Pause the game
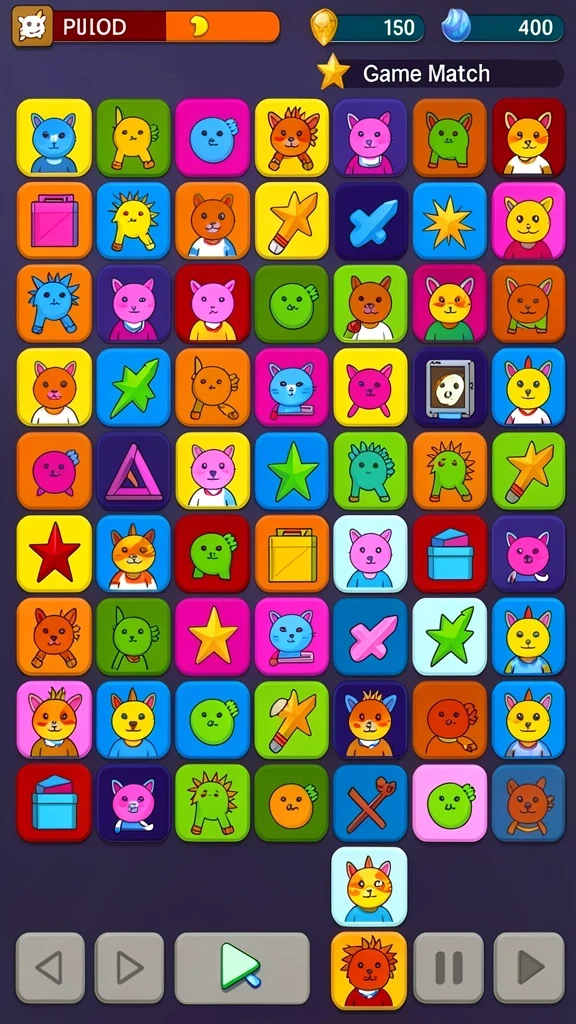Screen dimensions: 576x1024 (x=449, y=967)
